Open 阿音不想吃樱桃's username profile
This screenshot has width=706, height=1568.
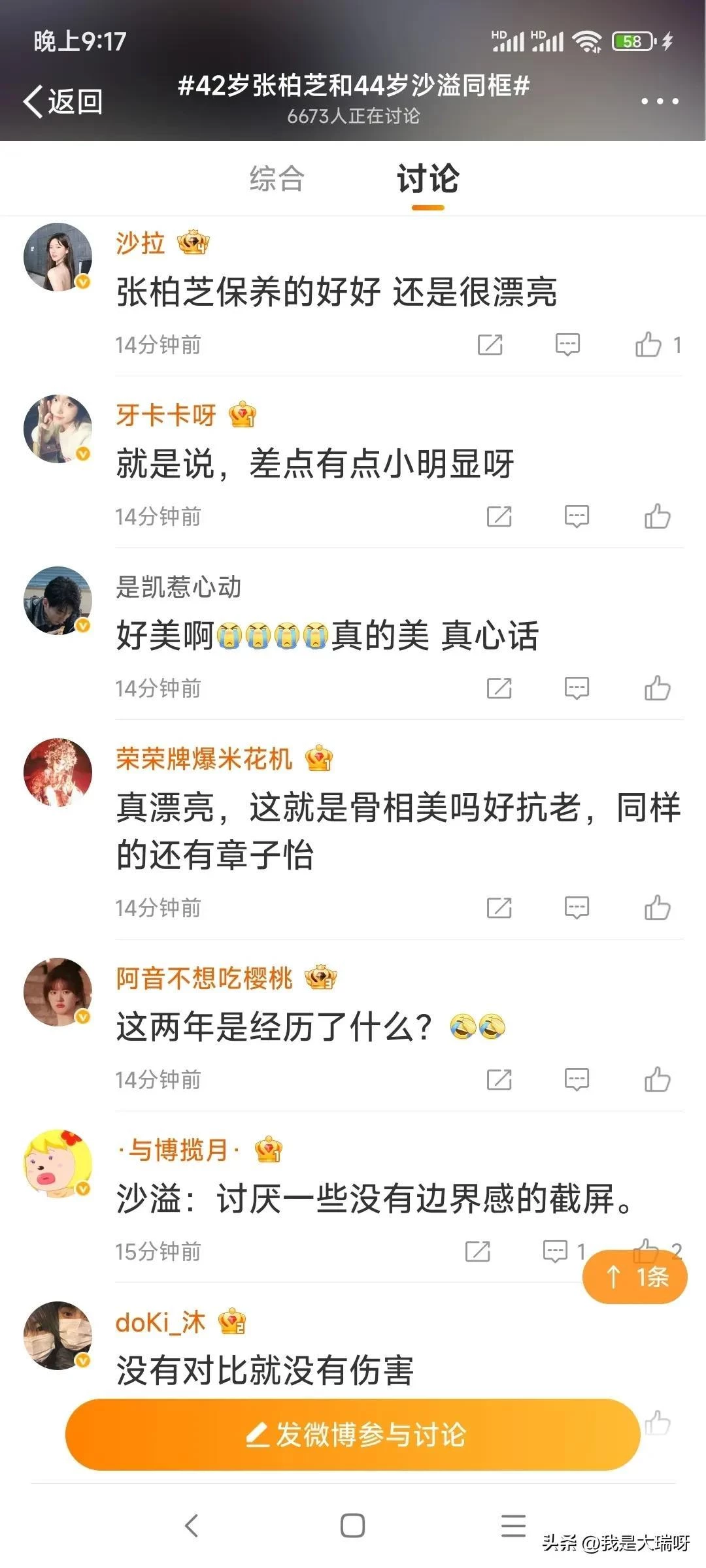point(204,978)
